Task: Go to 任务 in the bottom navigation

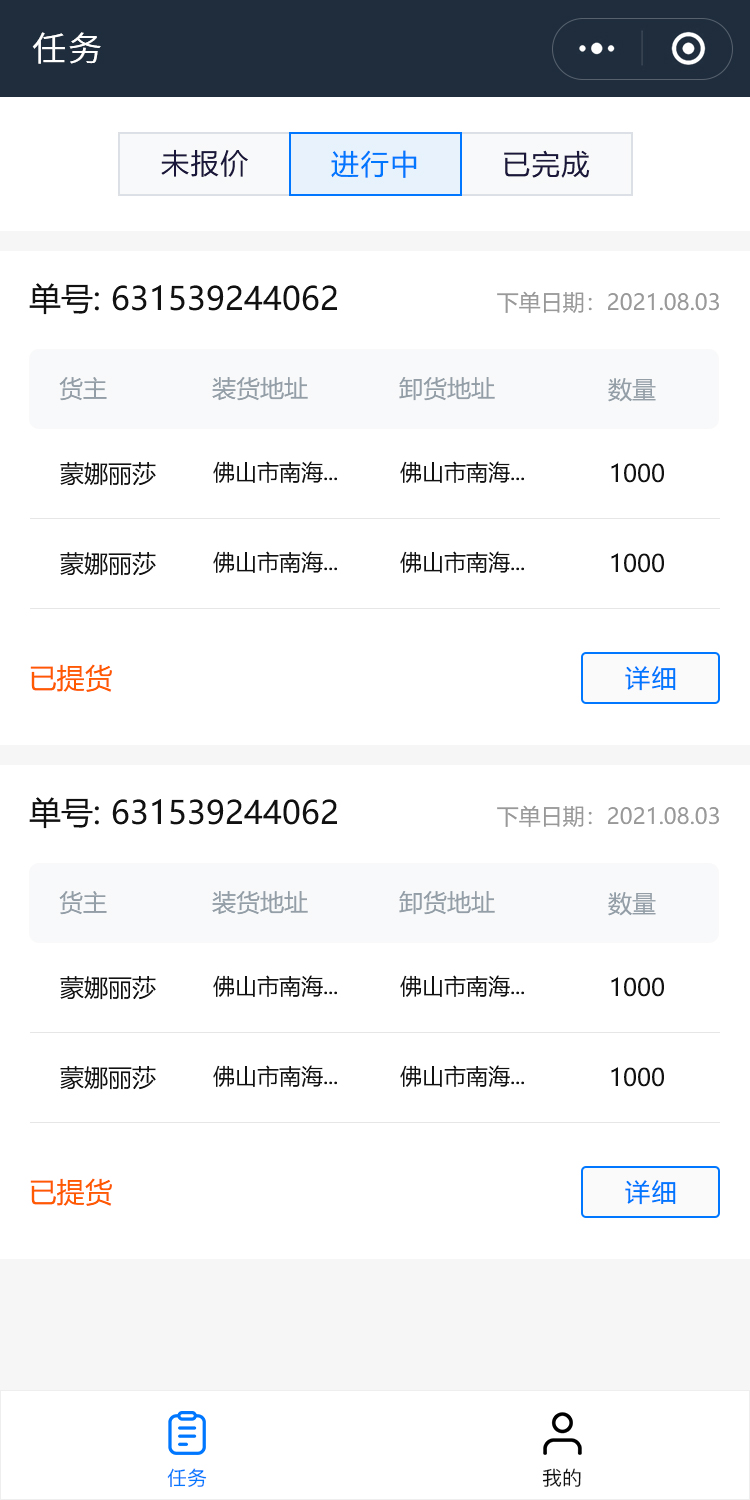Action: pyautogui.click(x=187, y=1446)
